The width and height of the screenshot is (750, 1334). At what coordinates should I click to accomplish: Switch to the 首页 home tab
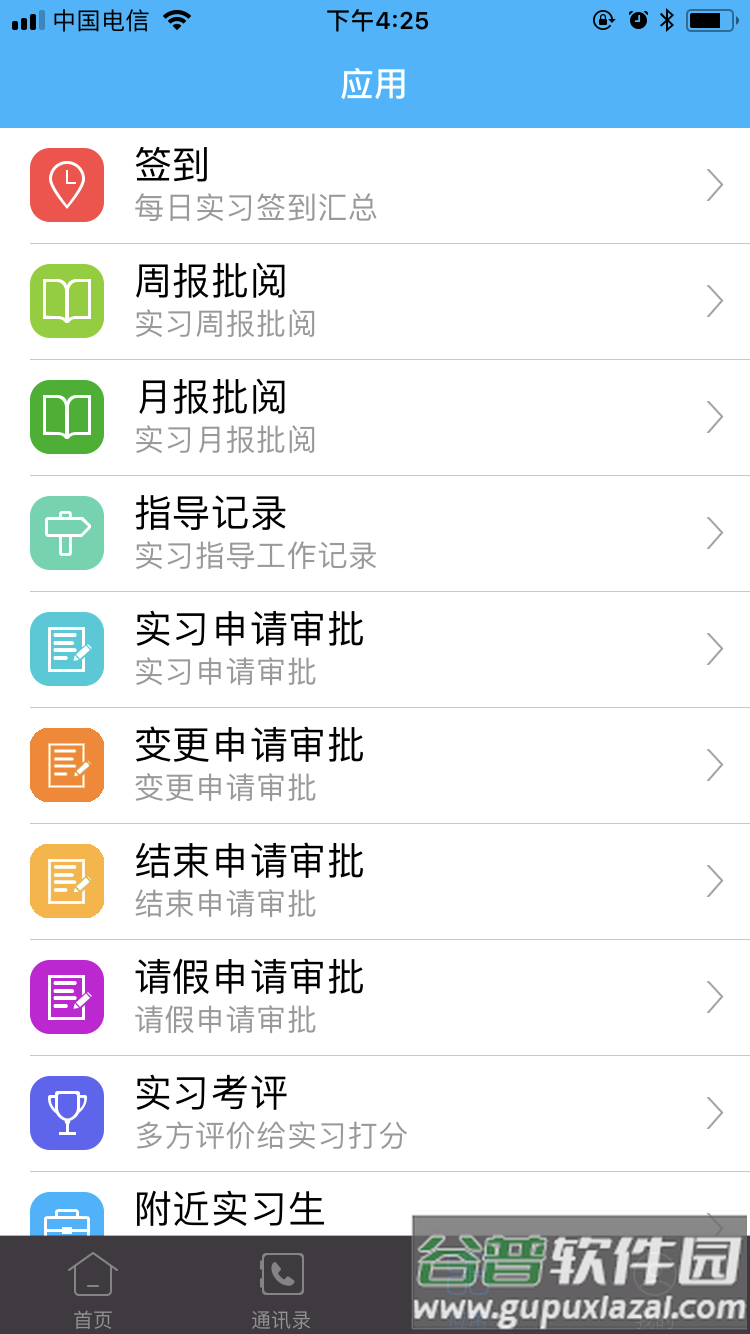93,1288
